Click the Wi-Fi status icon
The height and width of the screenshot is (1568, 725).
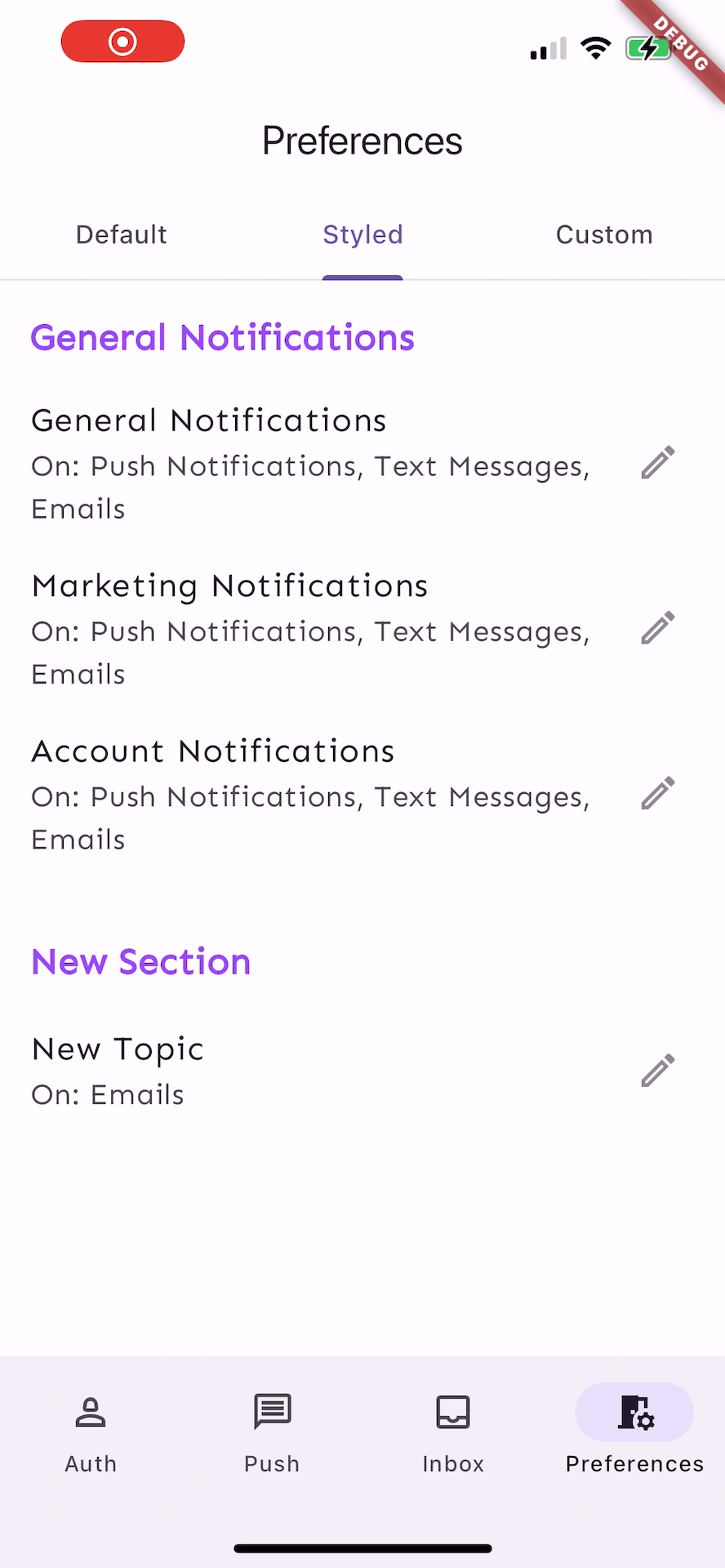pyautogui.click(x=595, y=47)
